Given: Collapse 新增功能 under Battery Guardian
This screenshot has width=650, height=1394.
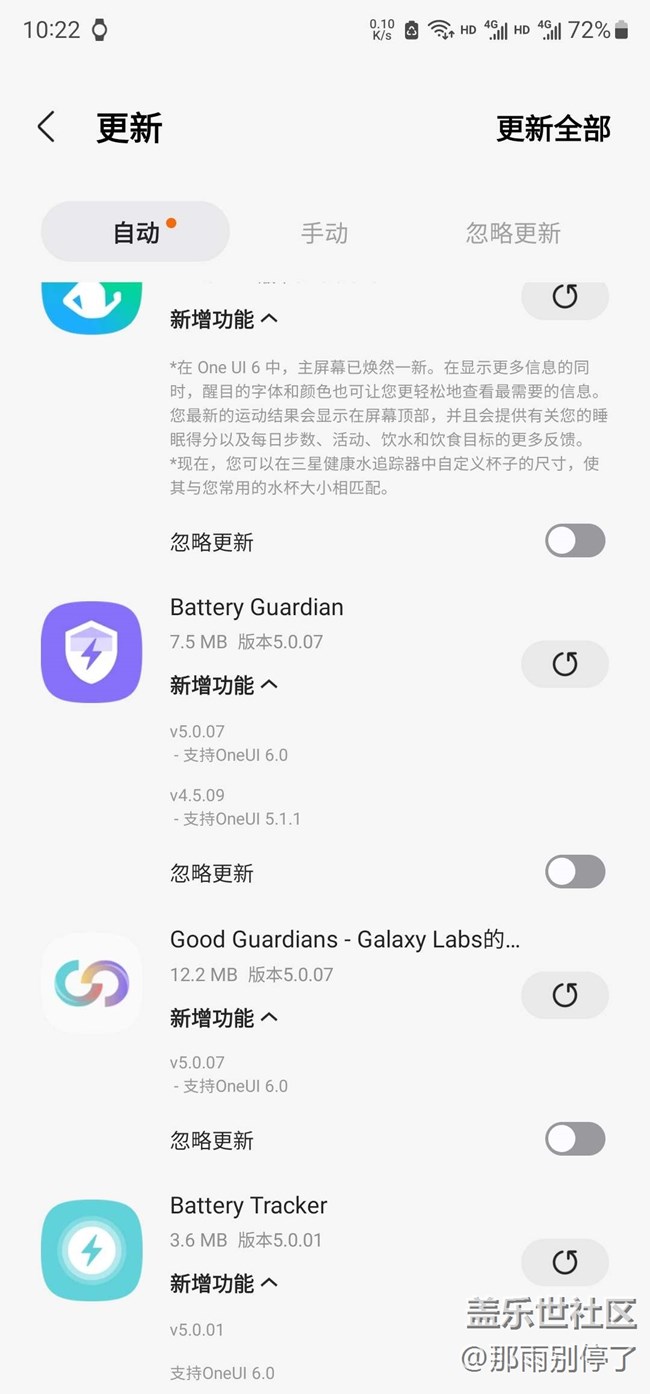Looking at the screenshot, I should [224, 686].
